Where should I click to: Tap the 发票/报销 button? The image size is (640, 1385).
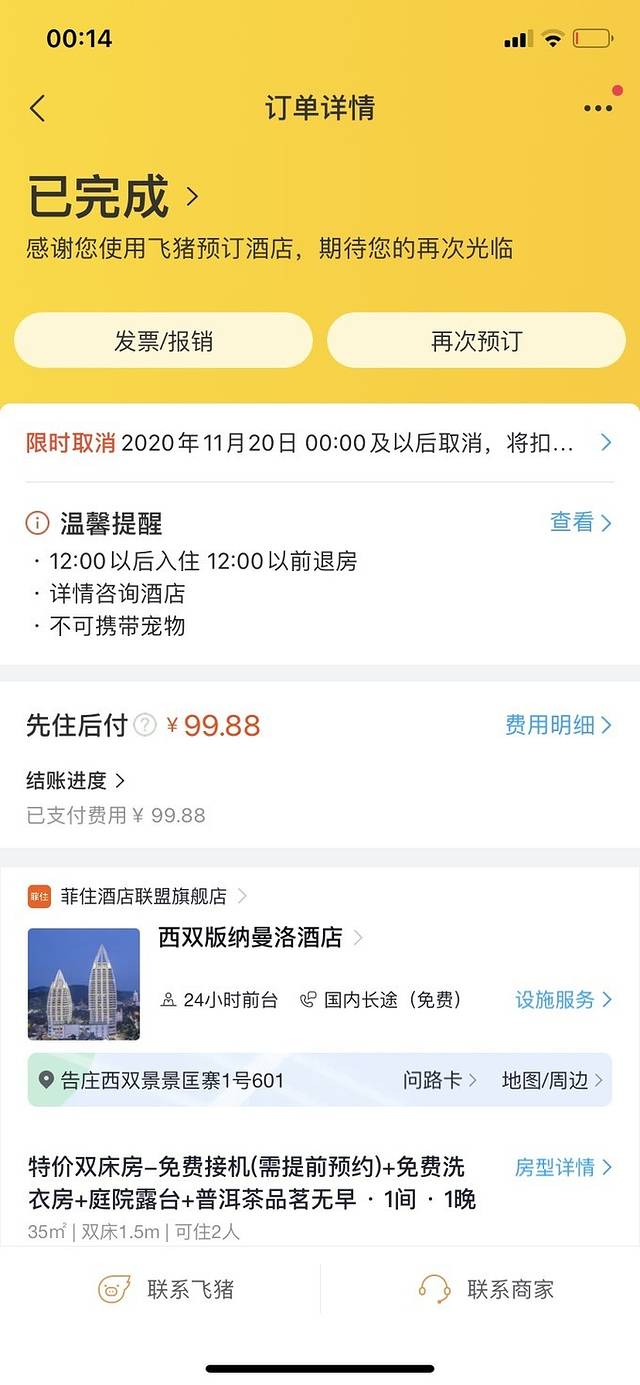coord(163,341)
